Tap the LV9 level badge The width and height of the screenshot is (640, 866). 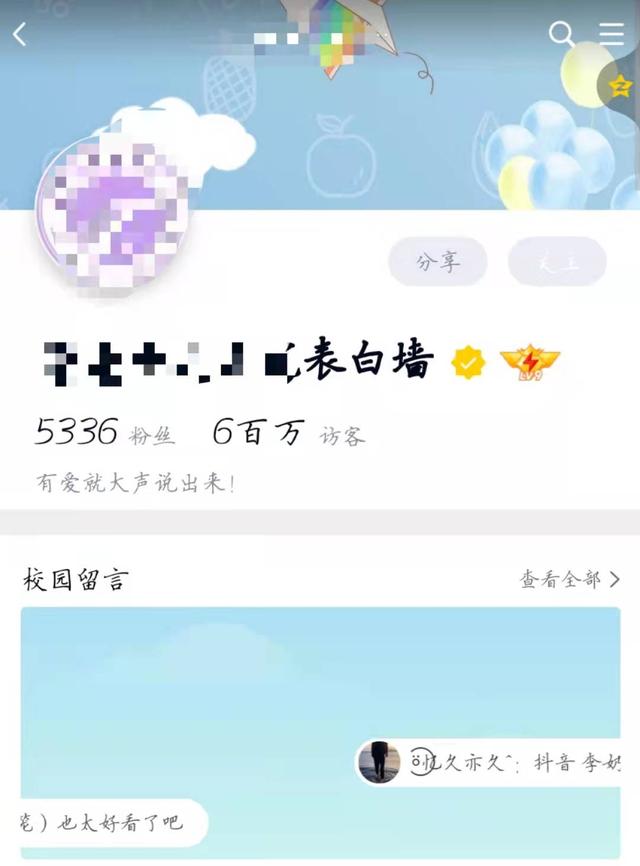[x=530, y=362]
